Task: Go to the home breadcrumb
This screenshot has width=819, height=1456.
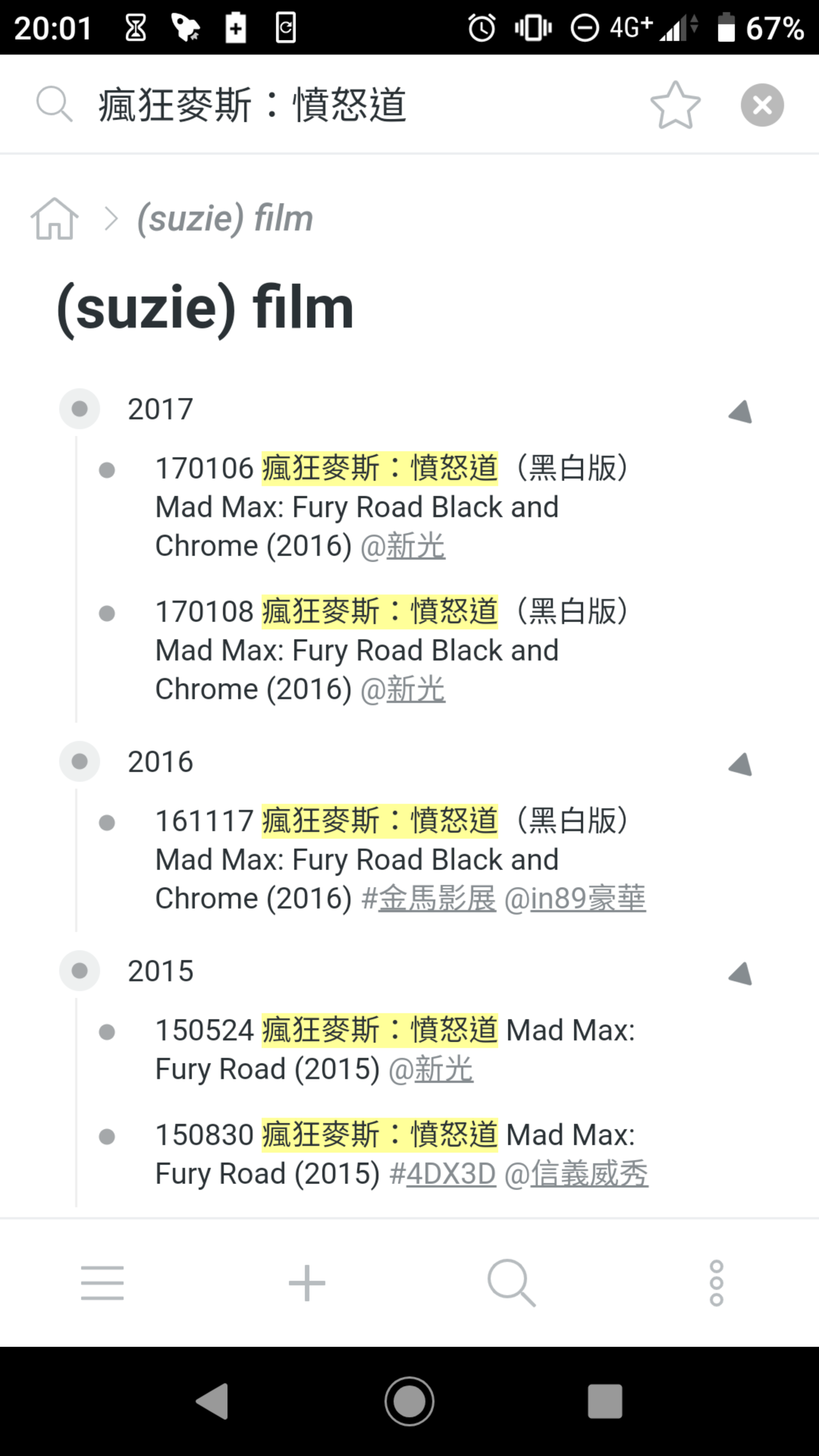Action: point(54,219)
